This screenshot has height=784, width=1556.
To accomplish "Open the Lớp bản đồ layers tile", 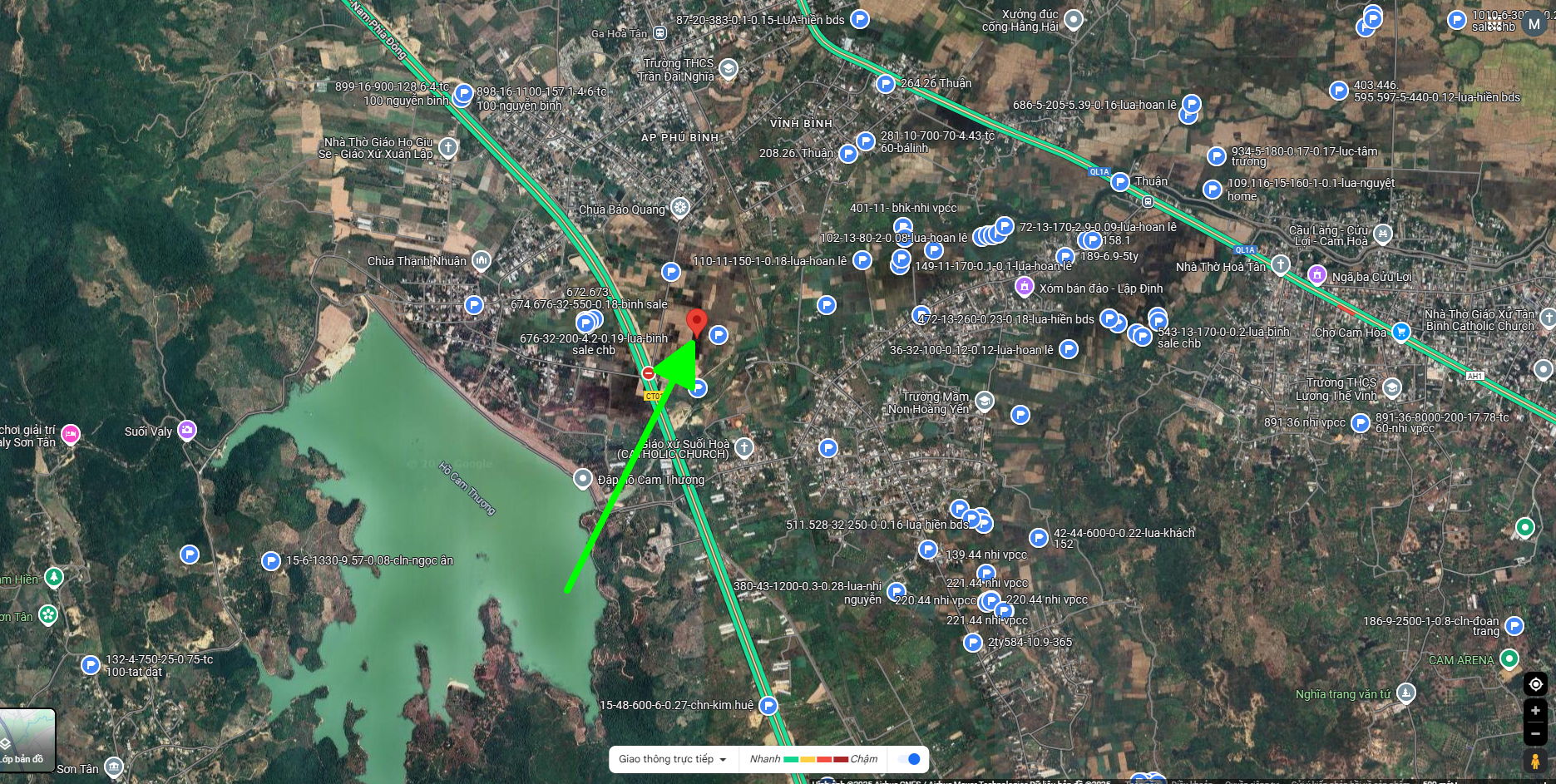I will 27,740.
